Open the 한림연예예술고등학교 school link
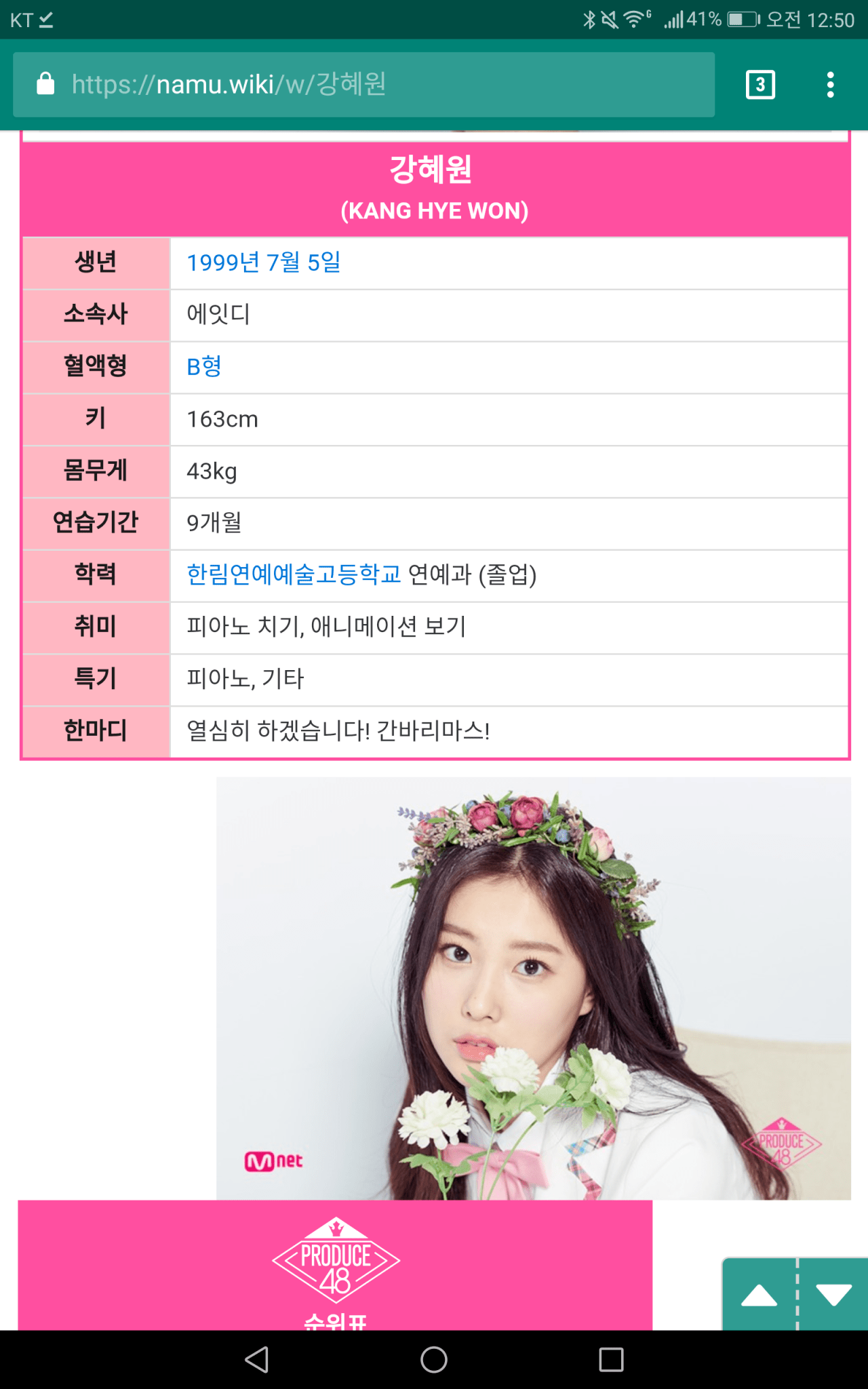 click(x=294, y=574)
